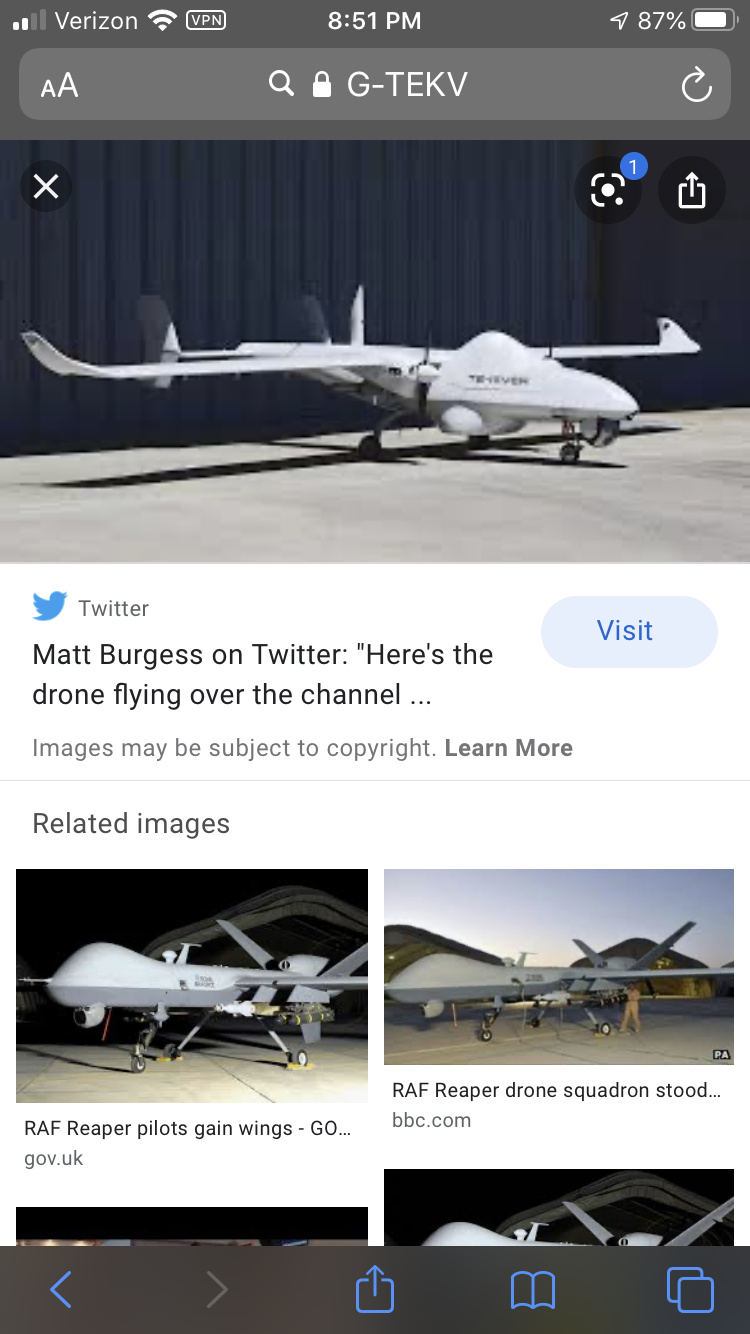Show all open Safari tabs
Image resolution: width=750 pixels, height=1334 pixels.
690,1290
